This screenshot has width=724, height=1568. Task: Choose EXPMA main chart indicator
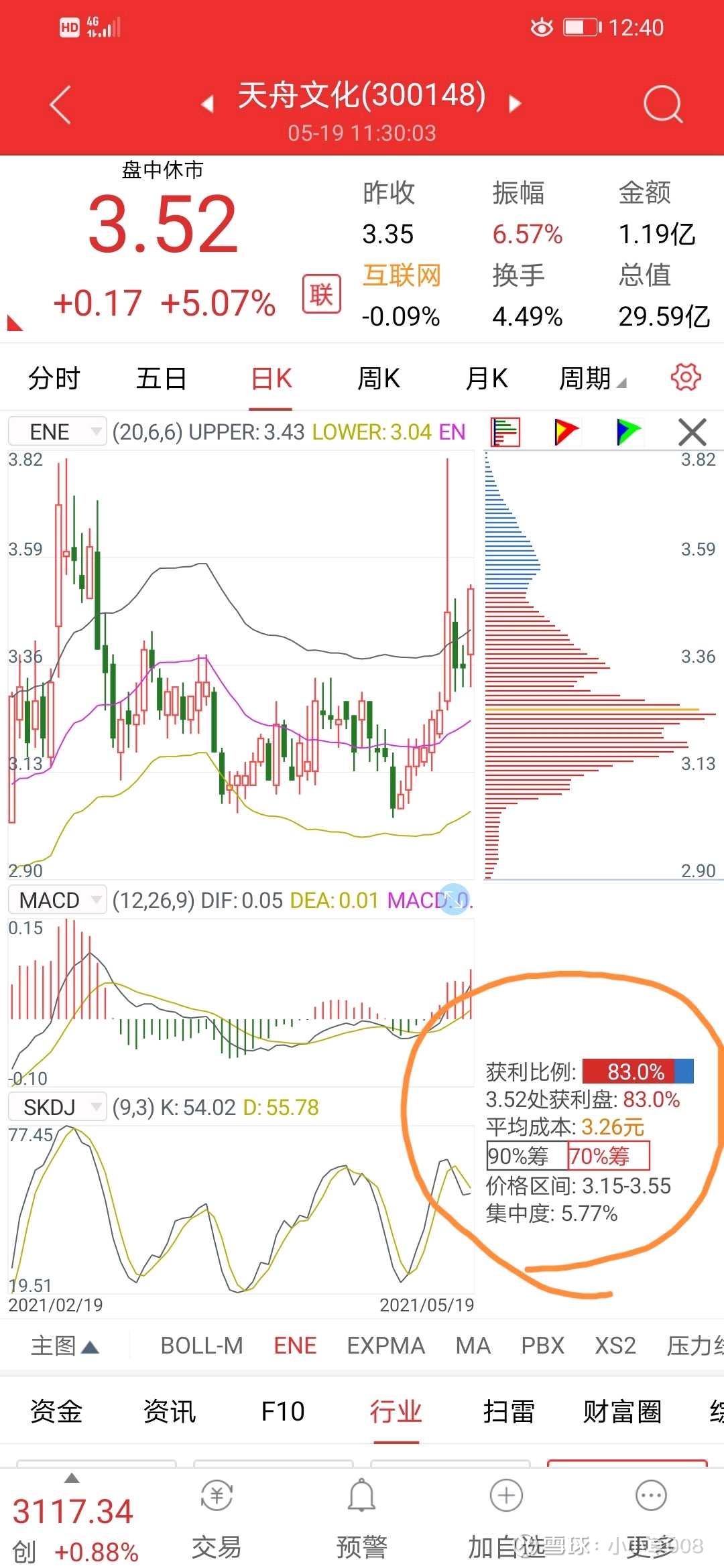(x=385, y=1346)
